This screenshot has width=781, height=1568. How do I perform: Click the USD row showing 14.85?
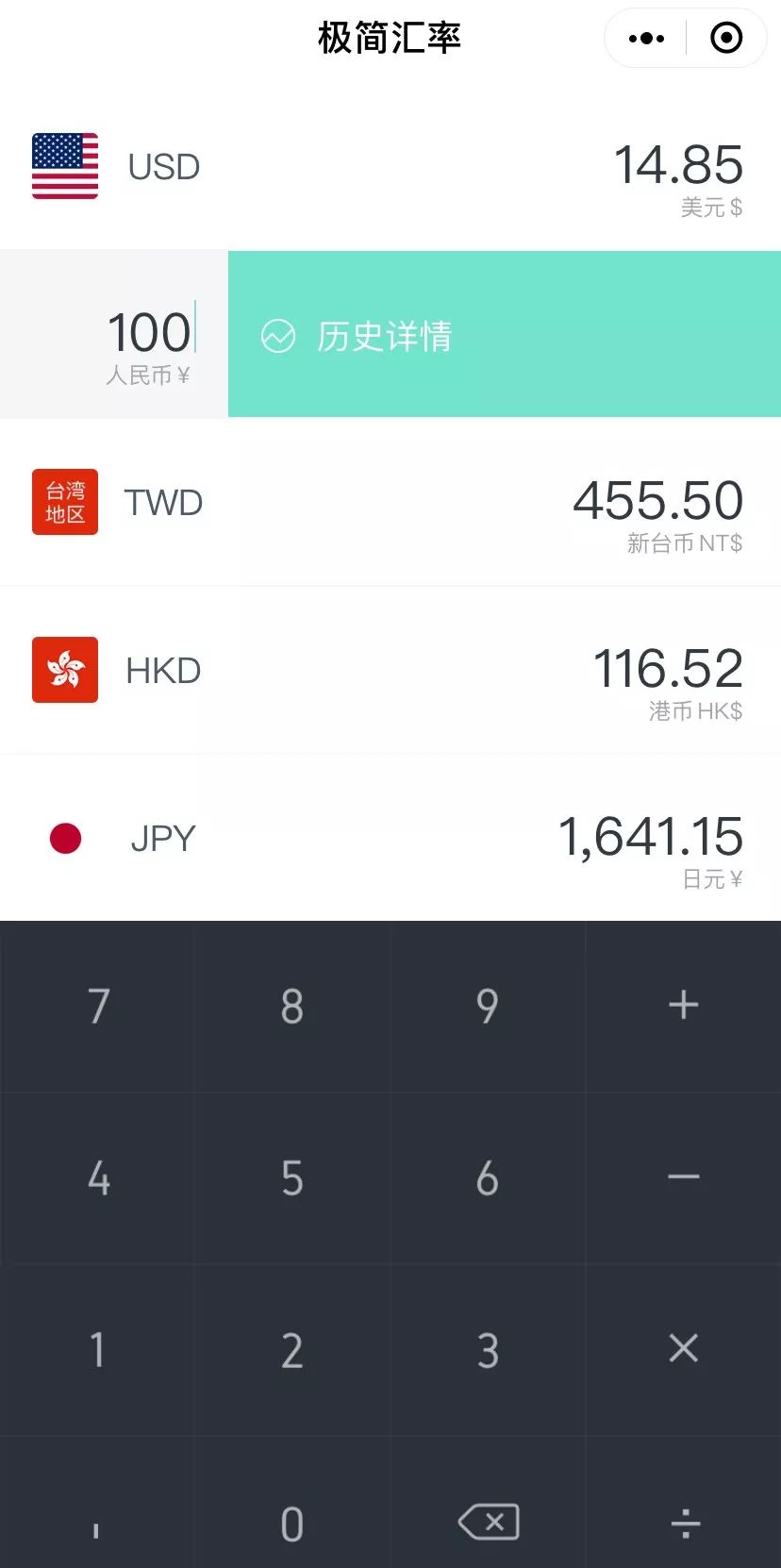[677, 164]
